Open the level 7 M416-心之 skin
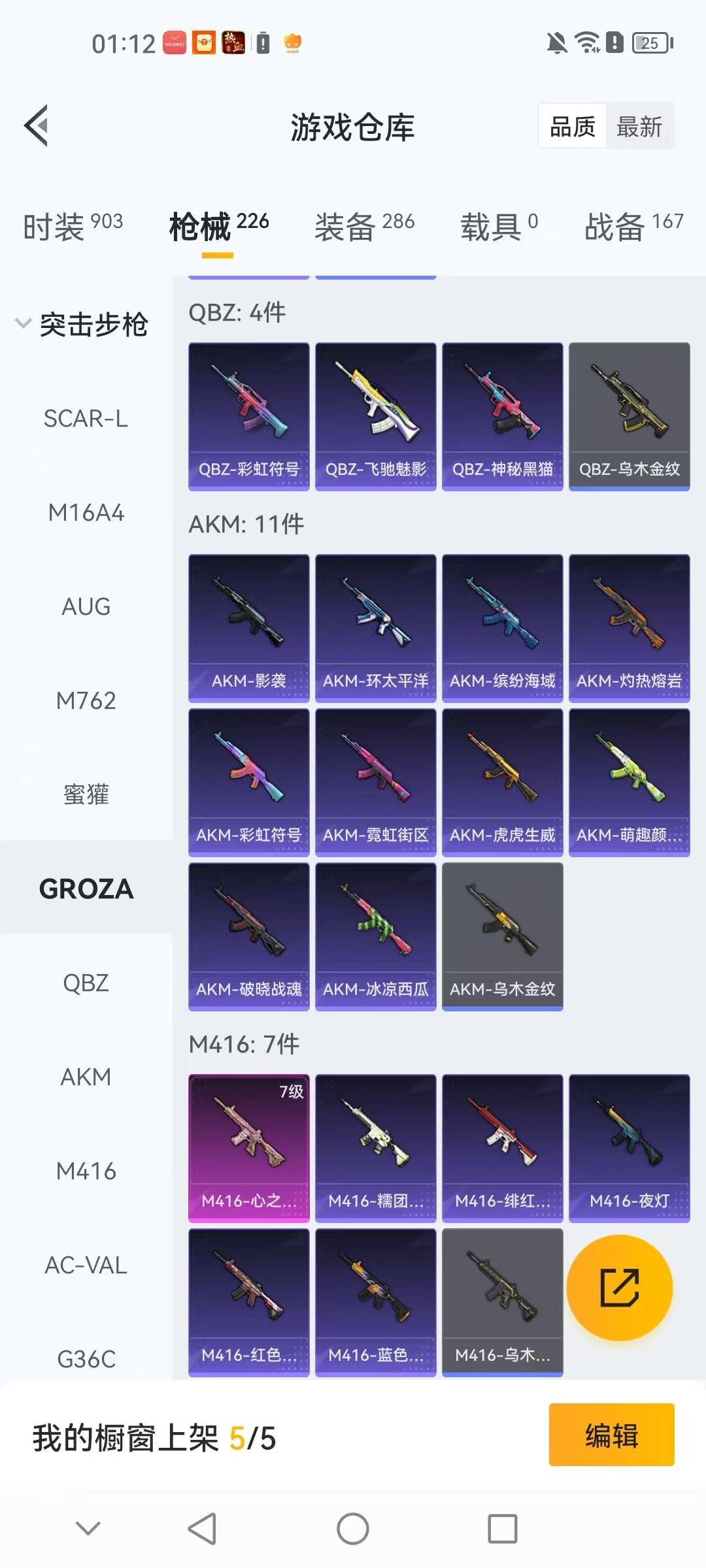 [x=248, y=1148]
